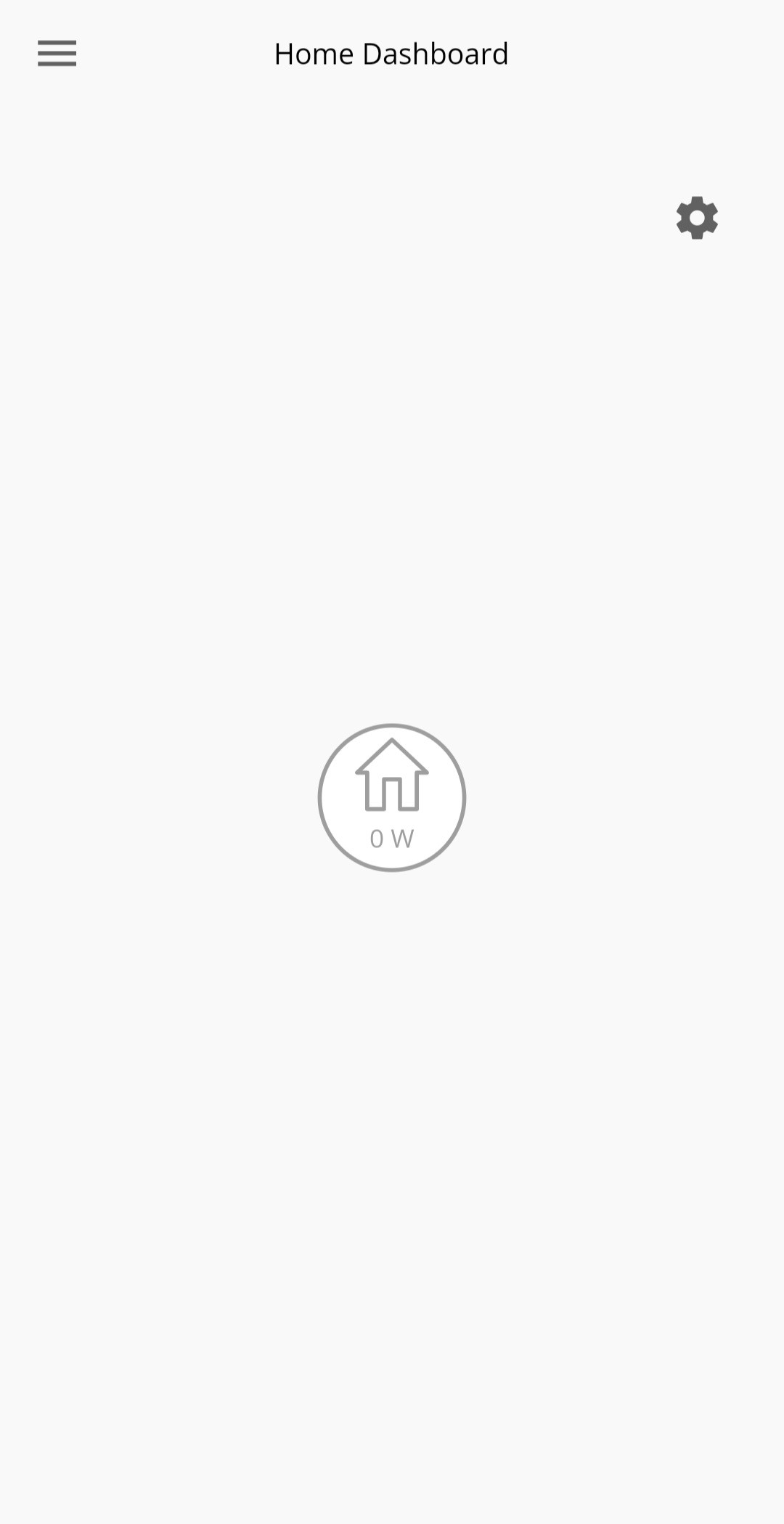Open dashboard settings gear

(x=697, y=218)
